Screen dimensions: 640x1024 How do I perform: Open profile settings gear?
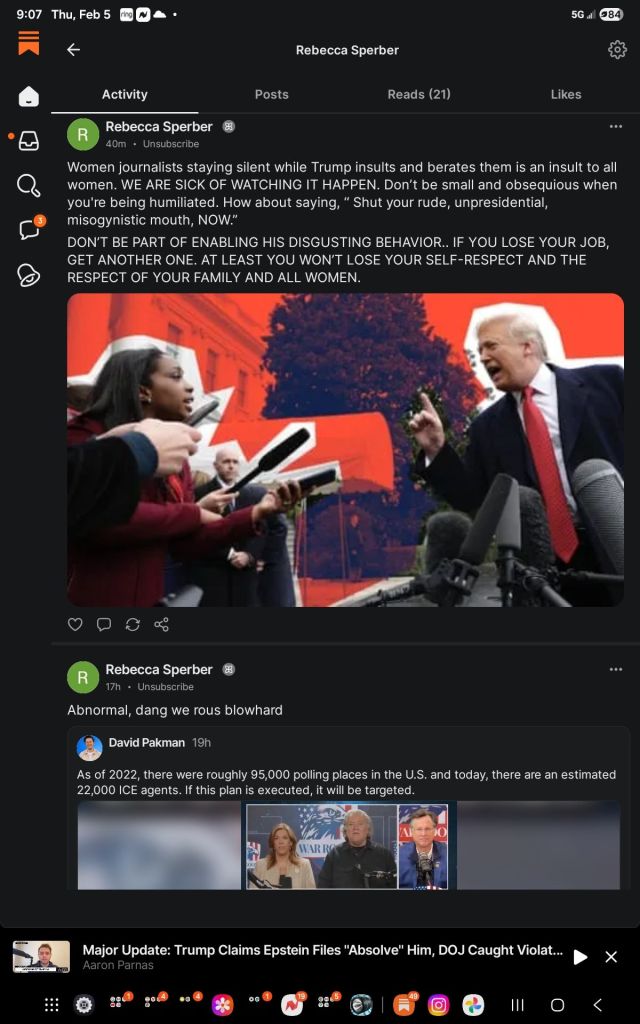point(617,50)
